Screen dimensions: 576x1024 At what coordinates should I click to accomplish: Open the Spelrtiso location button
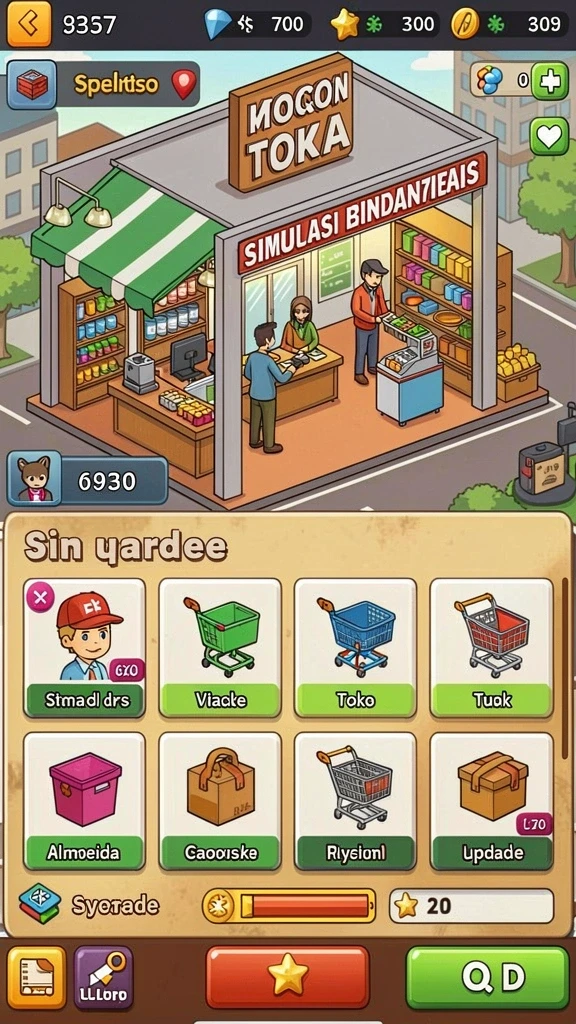[x=103, y=84]
